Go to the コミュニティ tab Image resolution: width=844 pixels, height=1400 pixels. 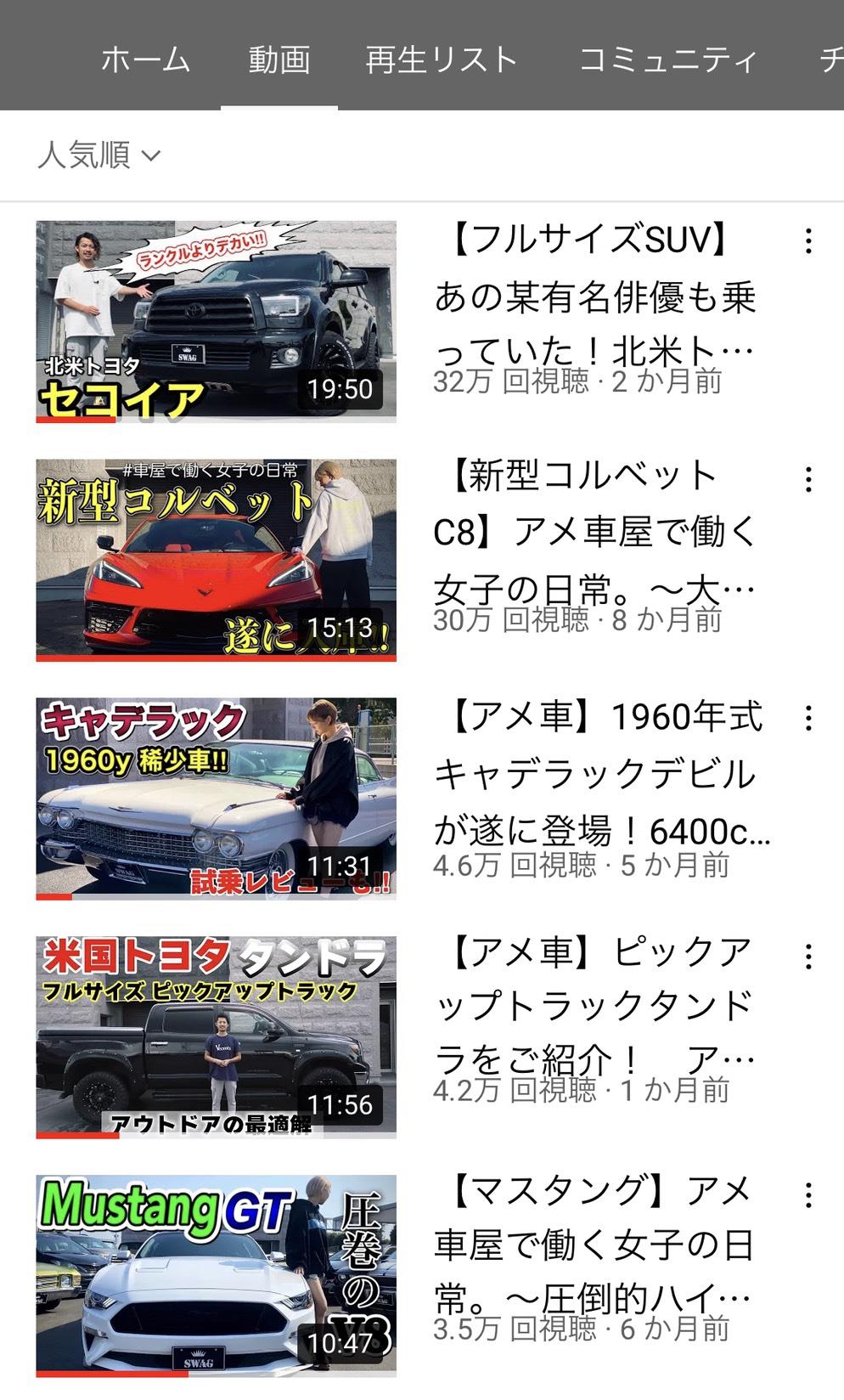coord(667,59)
